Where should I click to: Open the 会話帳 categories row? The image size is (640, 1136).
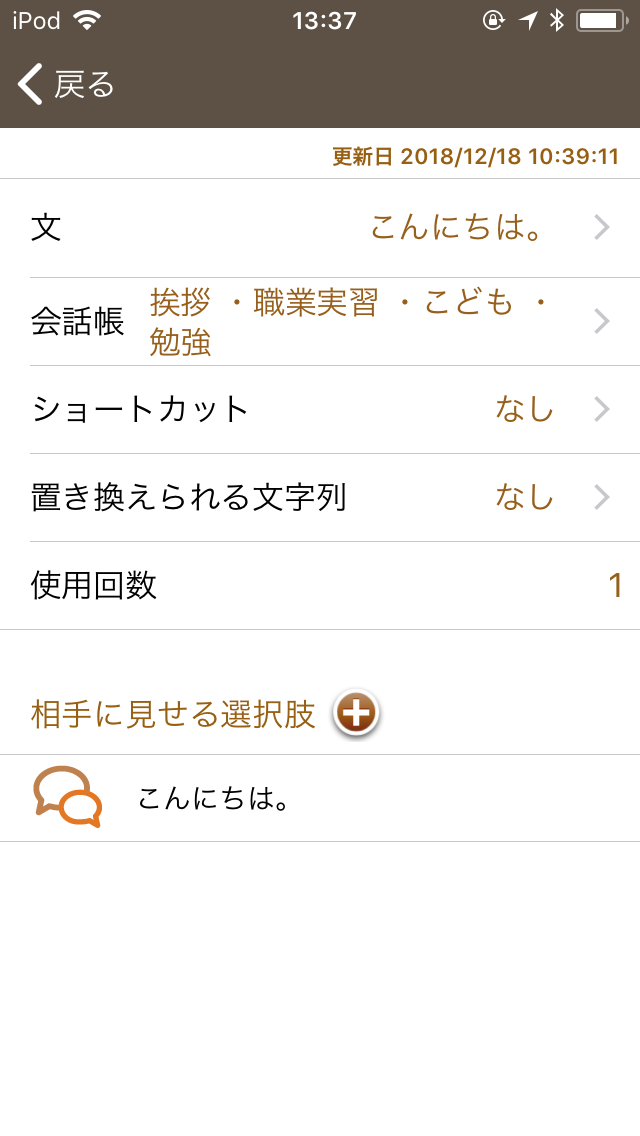pos(320,322)
